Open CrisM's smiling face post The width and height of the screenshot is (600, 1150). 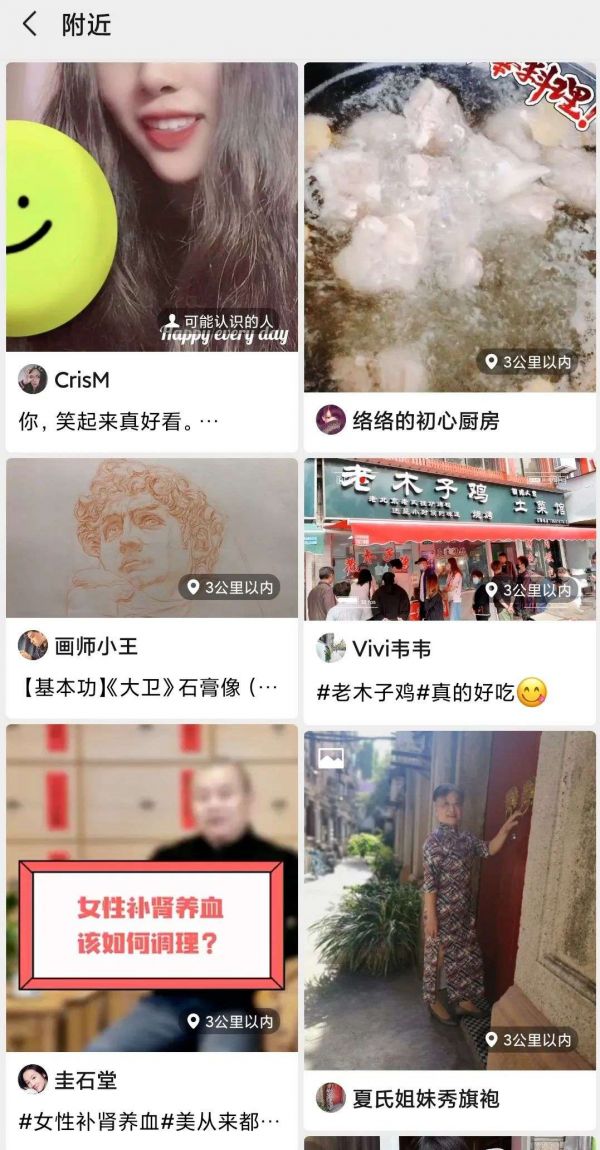(x=152, y=207)
